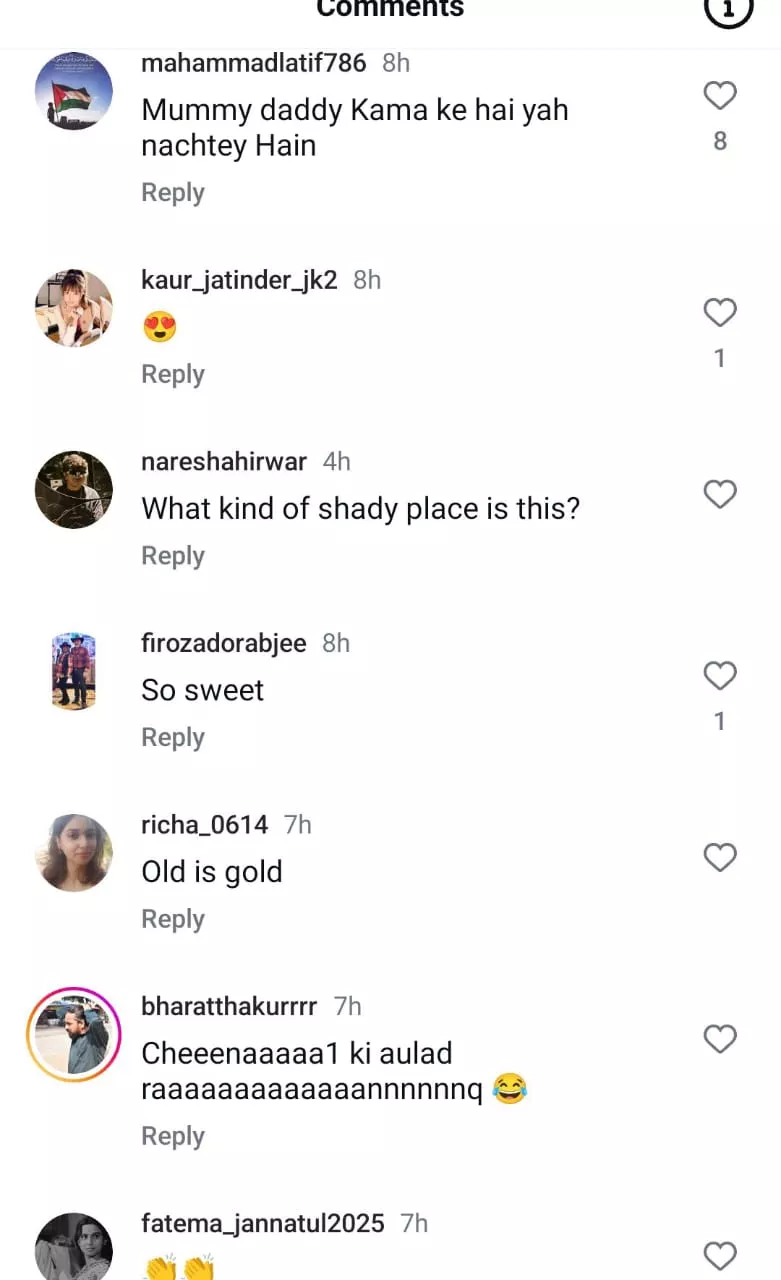Like bharatthakurrrr's comment
This screenshot has height=1280, width=781.
pos(720,1039)
